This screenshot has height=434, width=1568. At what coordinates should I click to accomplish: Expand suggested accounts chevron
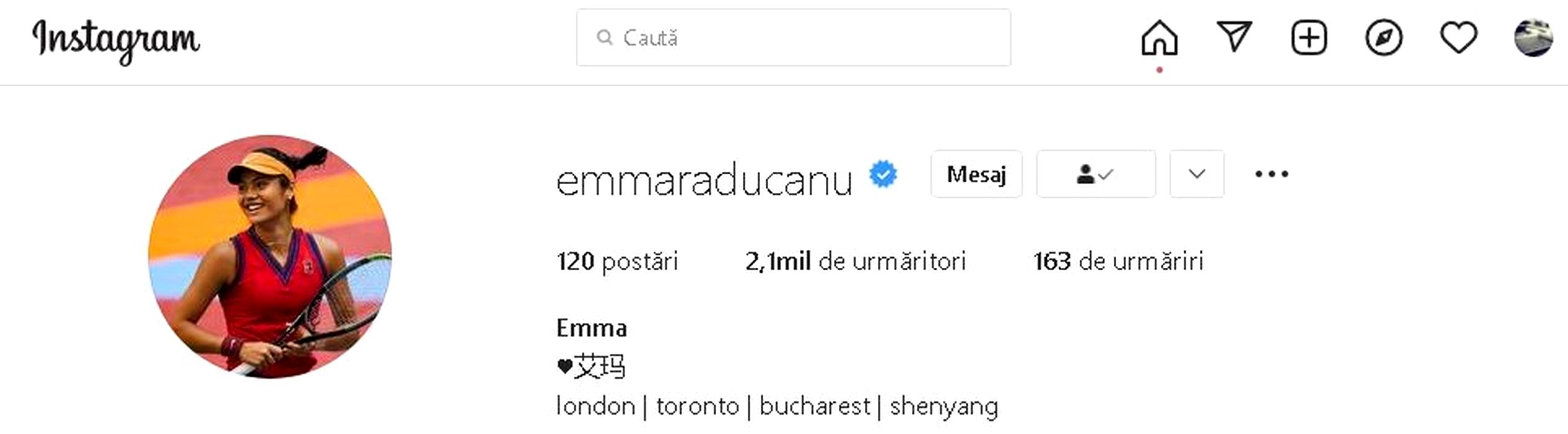[1196, 174]
